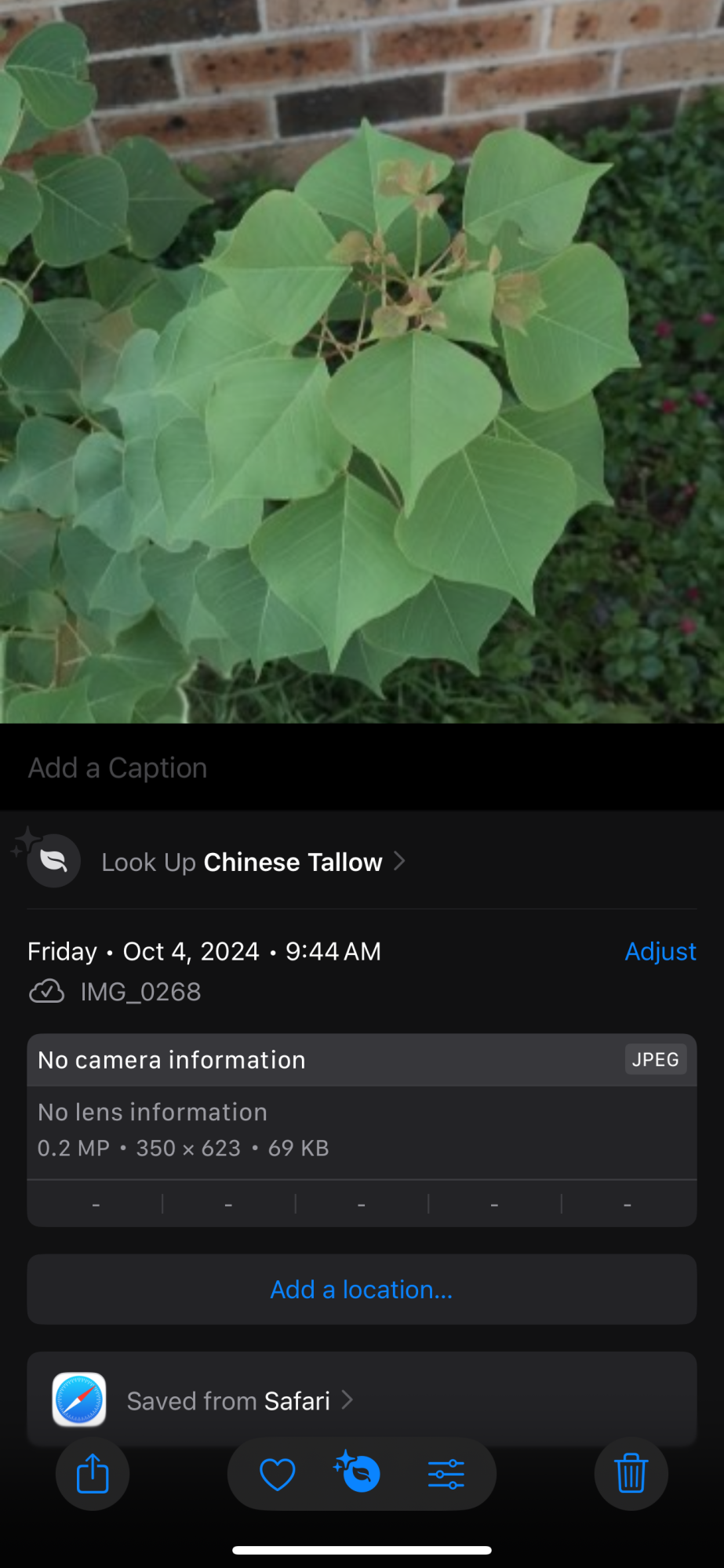Look up Chinese Tallow plant info
This screenshot has width=724, height=1568.
(253, 862)
